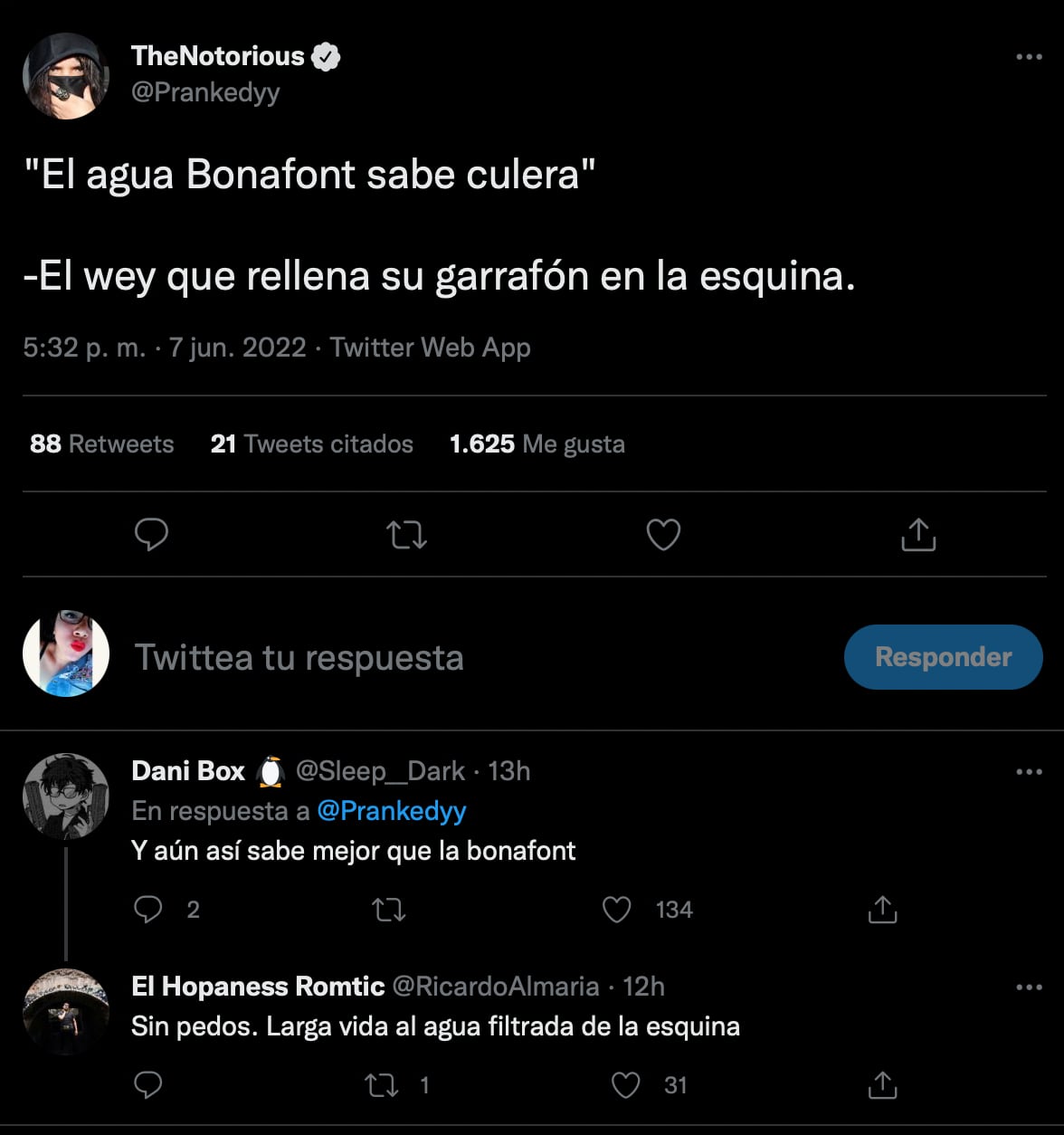Share the main tweet
This screenshot has width=1064, height=1135.
918,535
